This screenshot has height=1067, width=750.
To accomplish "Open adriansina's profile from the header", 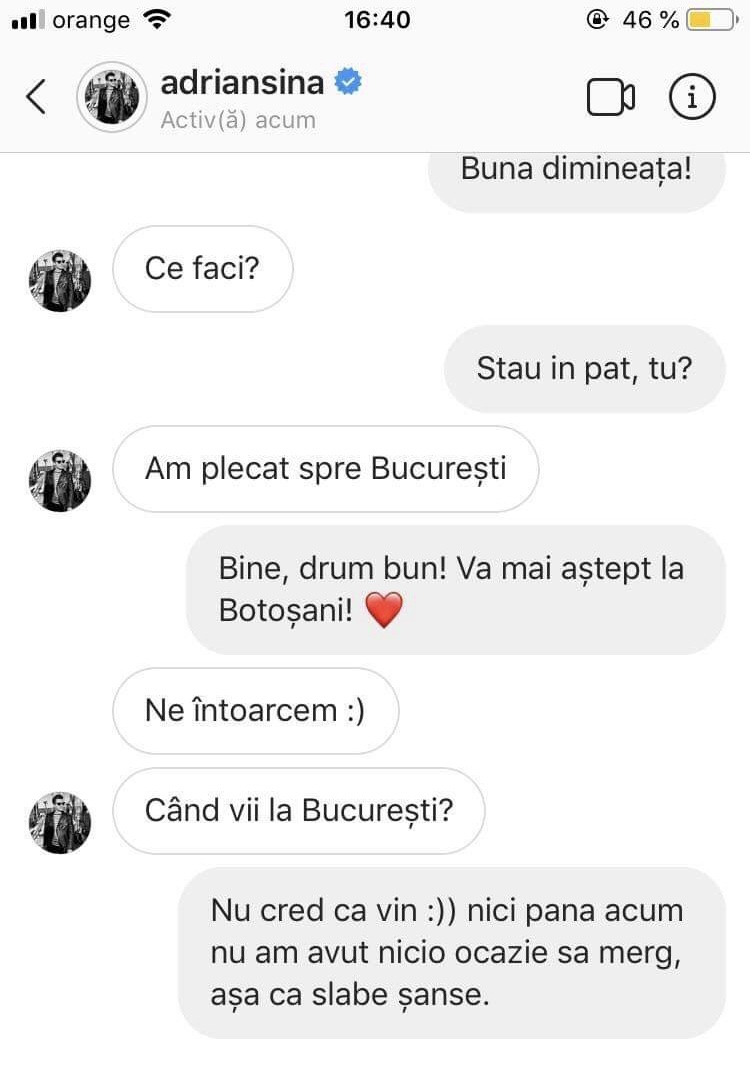I will coord(242,83).
